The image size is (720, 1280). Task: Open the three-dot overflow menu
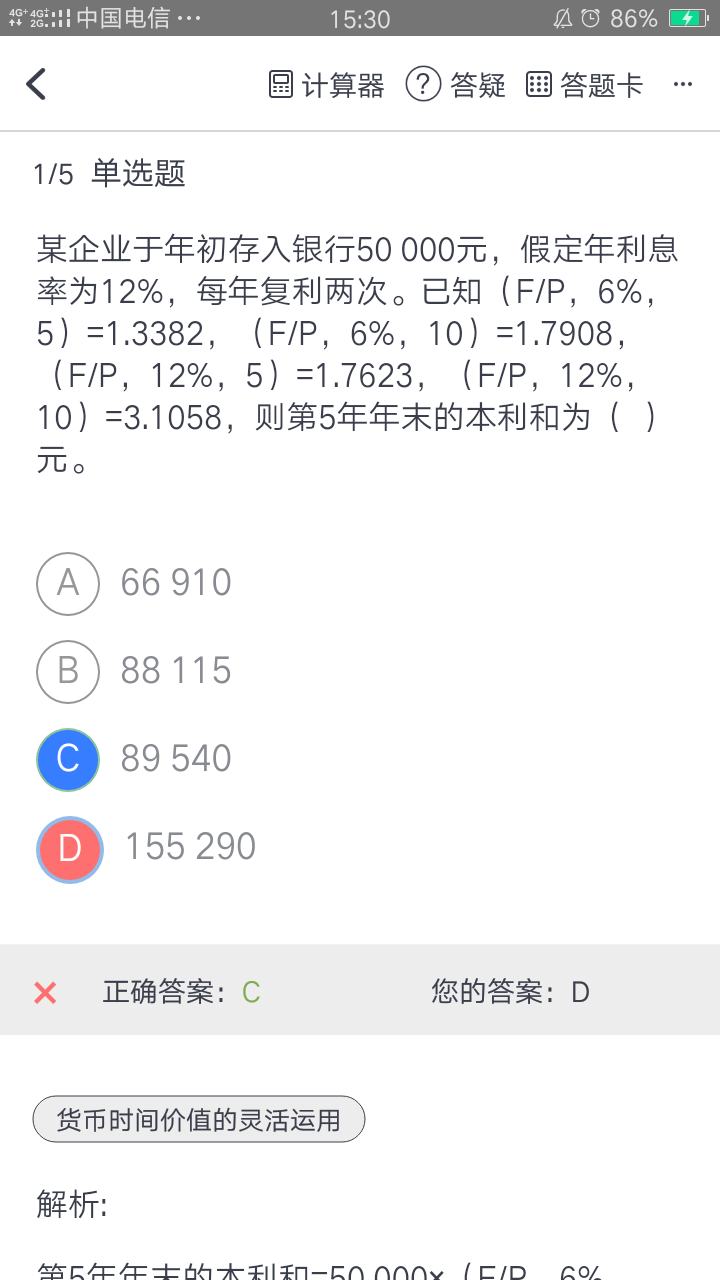[683, 85]
